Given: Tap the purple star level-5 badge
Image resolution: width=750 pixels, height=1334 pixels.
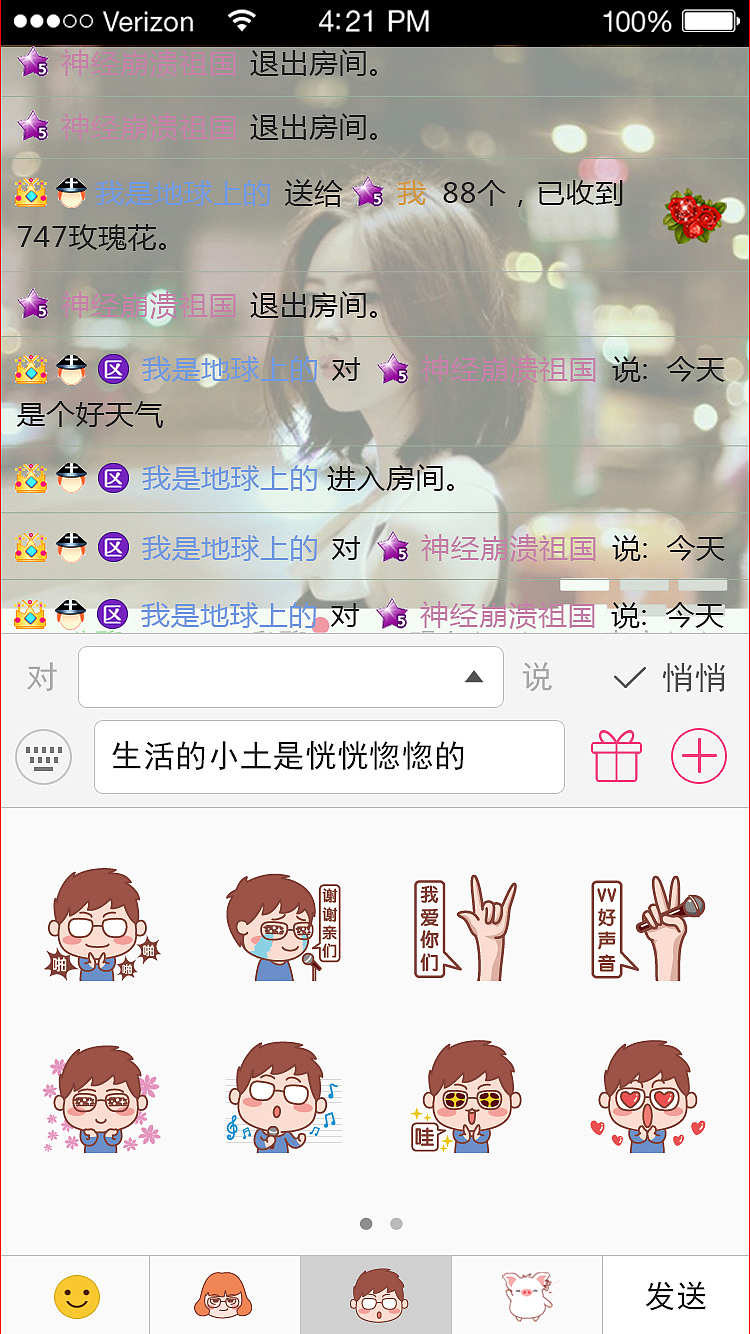Looking at the screenshot, I should tap(393, 368).
